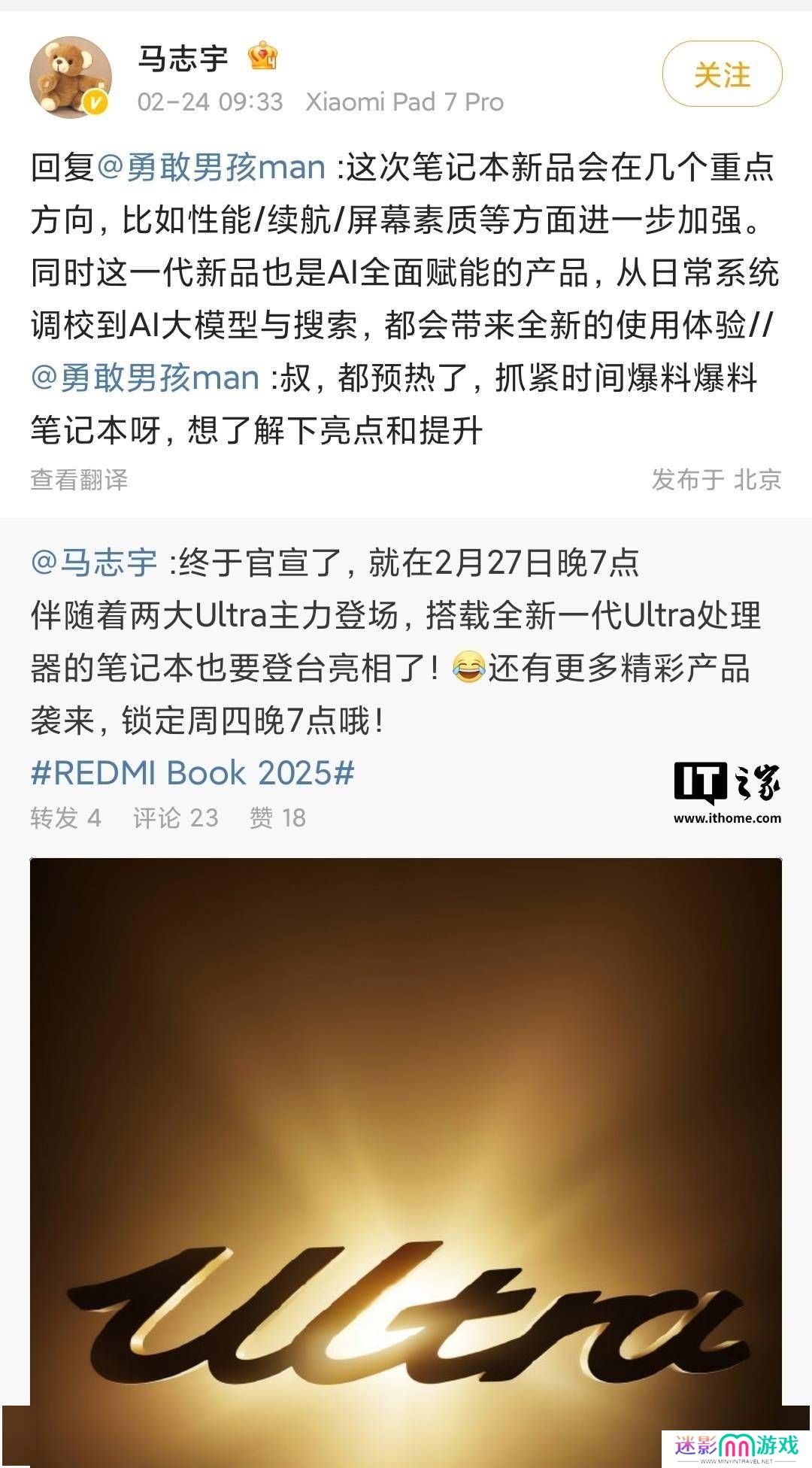Open the @马志宇 mention in the quoted post
The image size is (812, 1468).
click(x=94, y=562)
